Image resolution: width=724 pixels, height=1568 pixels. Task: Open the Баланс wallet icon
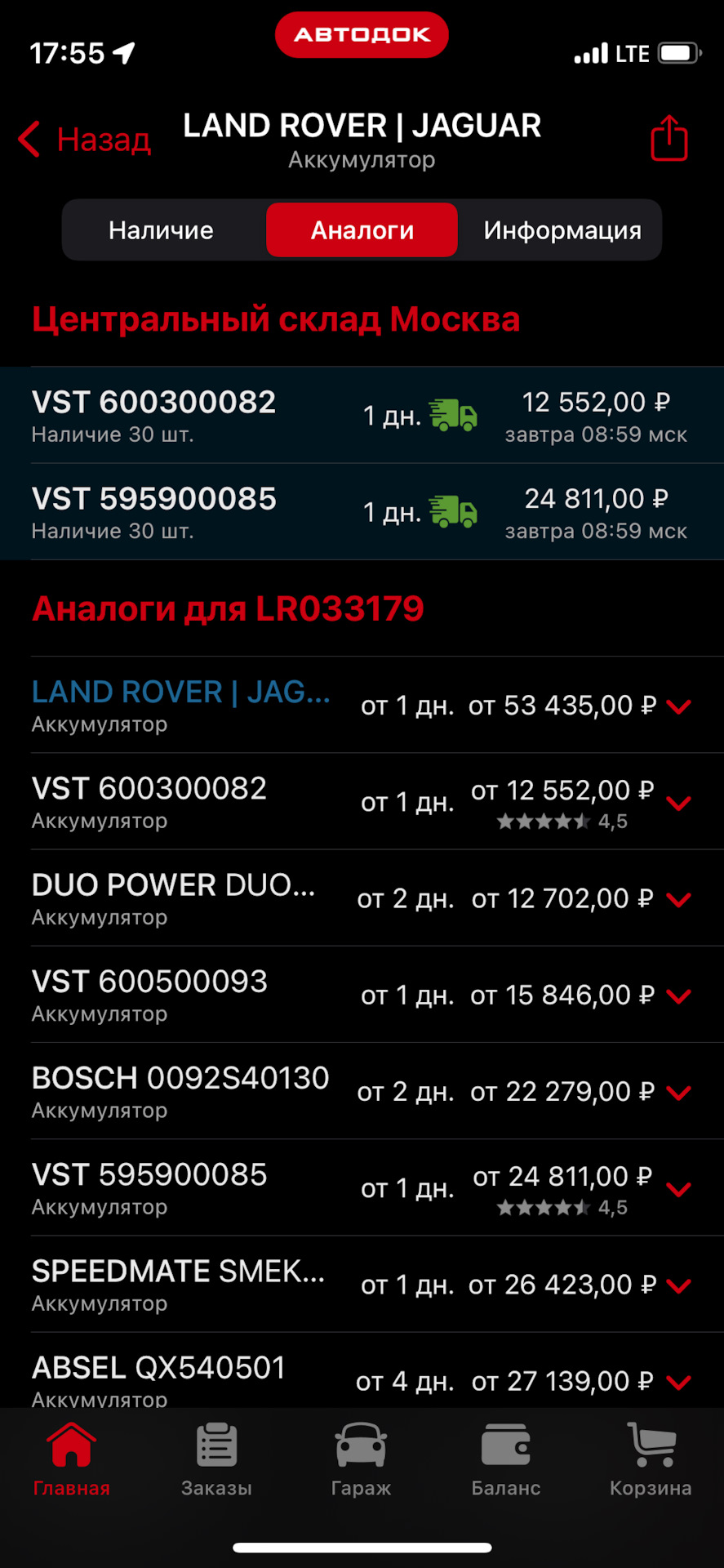click(506, 1462)
